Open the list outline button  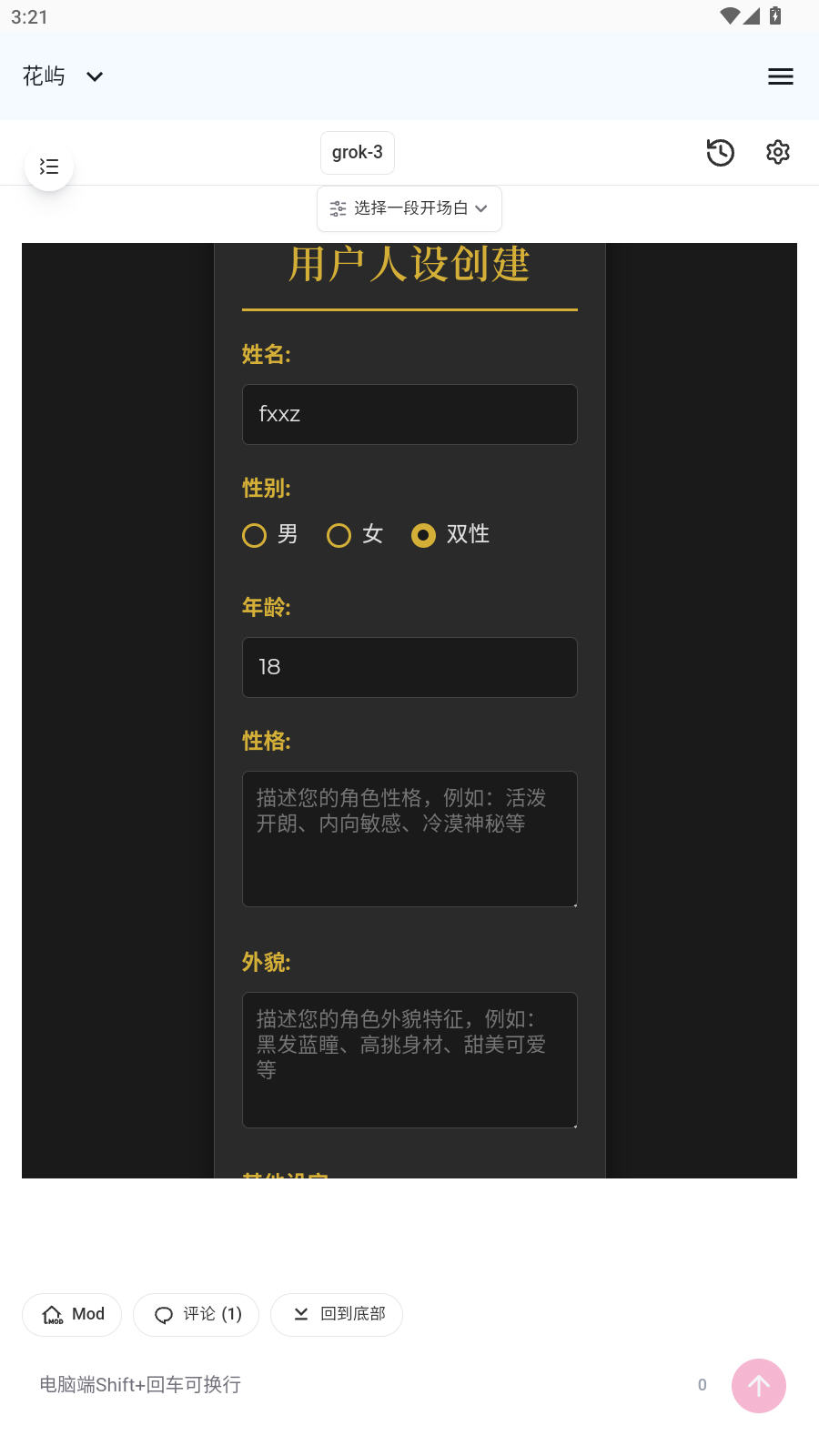click(x=49, y=167)
